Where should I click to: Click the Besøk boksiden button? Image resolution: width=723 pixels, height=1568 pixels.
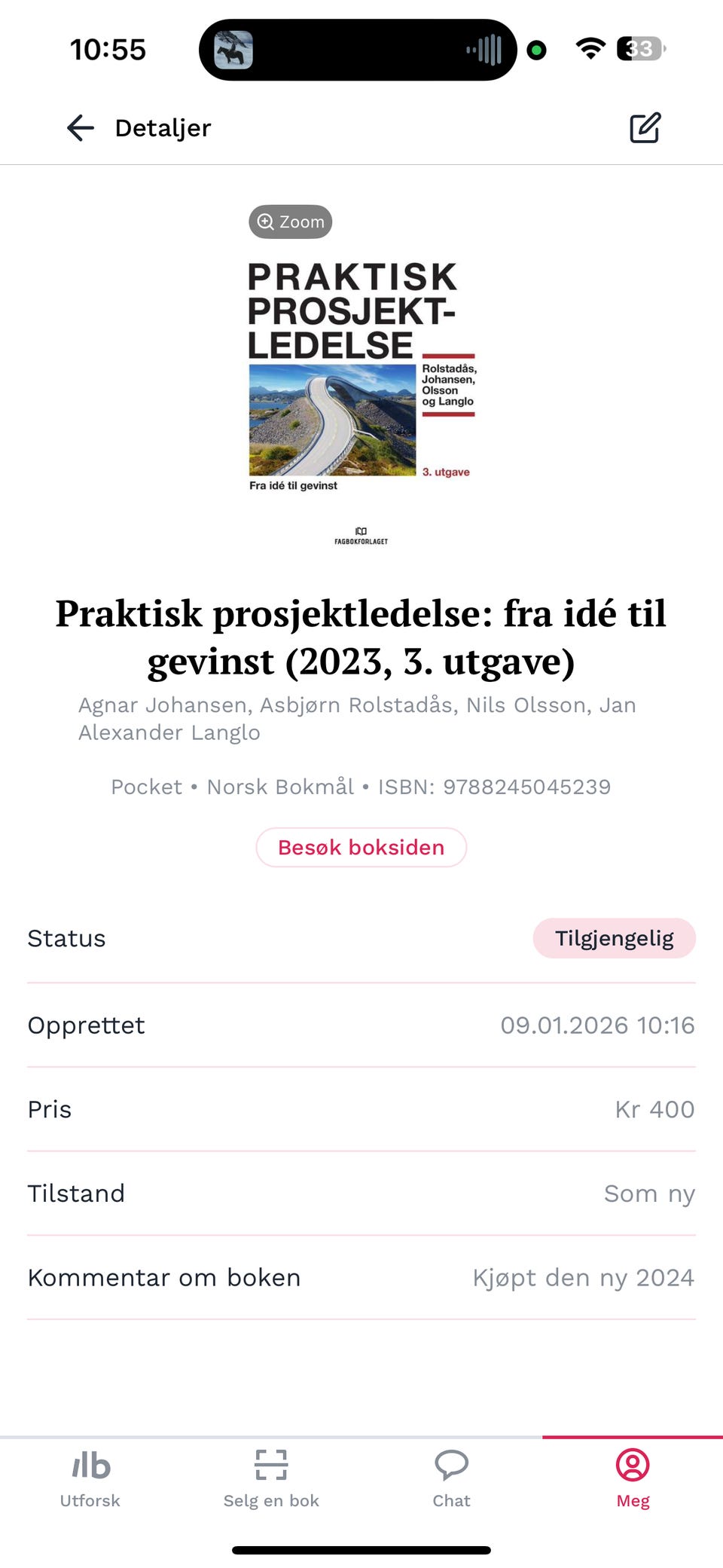(361, 847)
